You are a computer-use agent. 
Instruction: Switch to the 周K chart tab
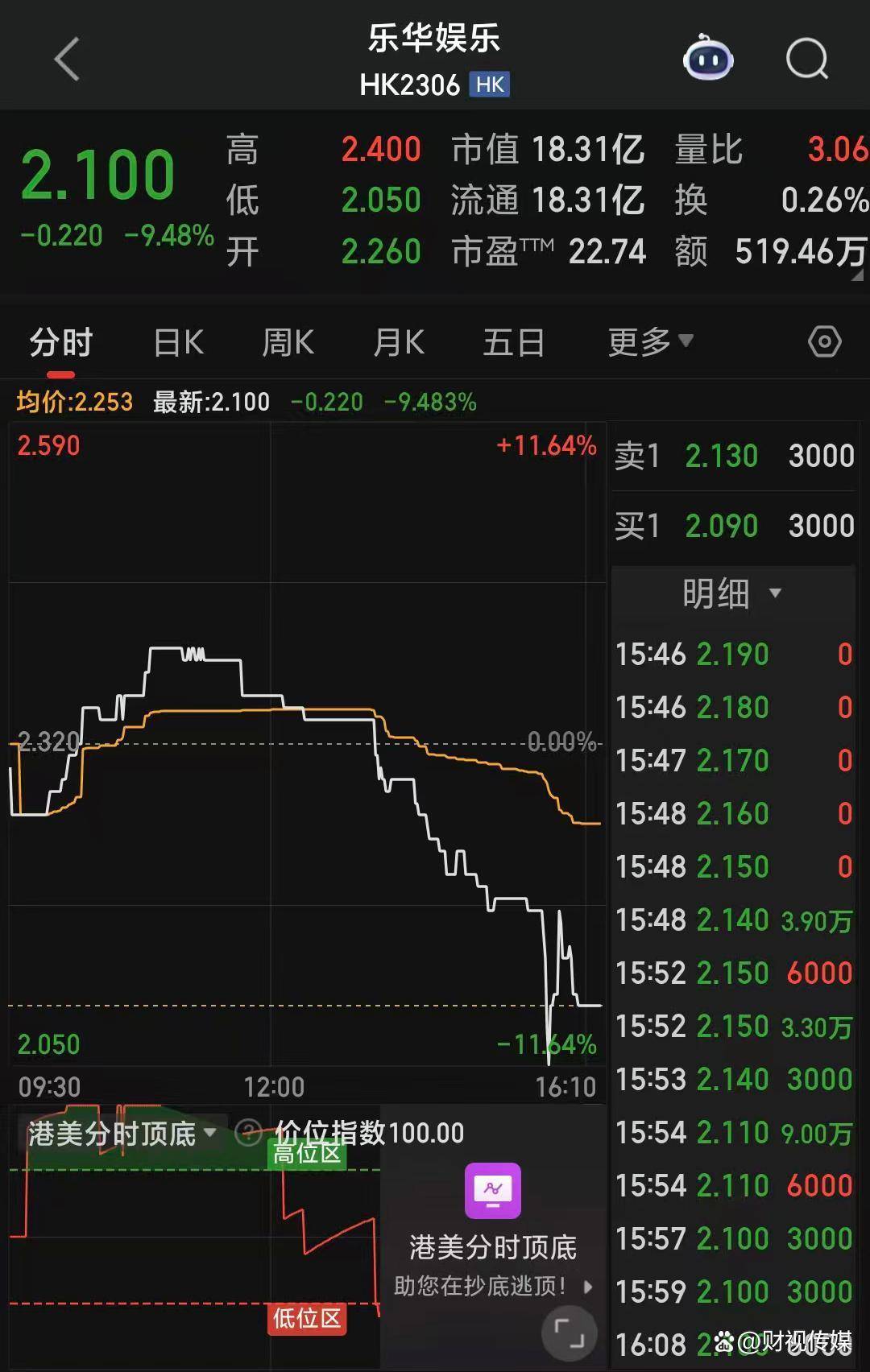[288, 343]
